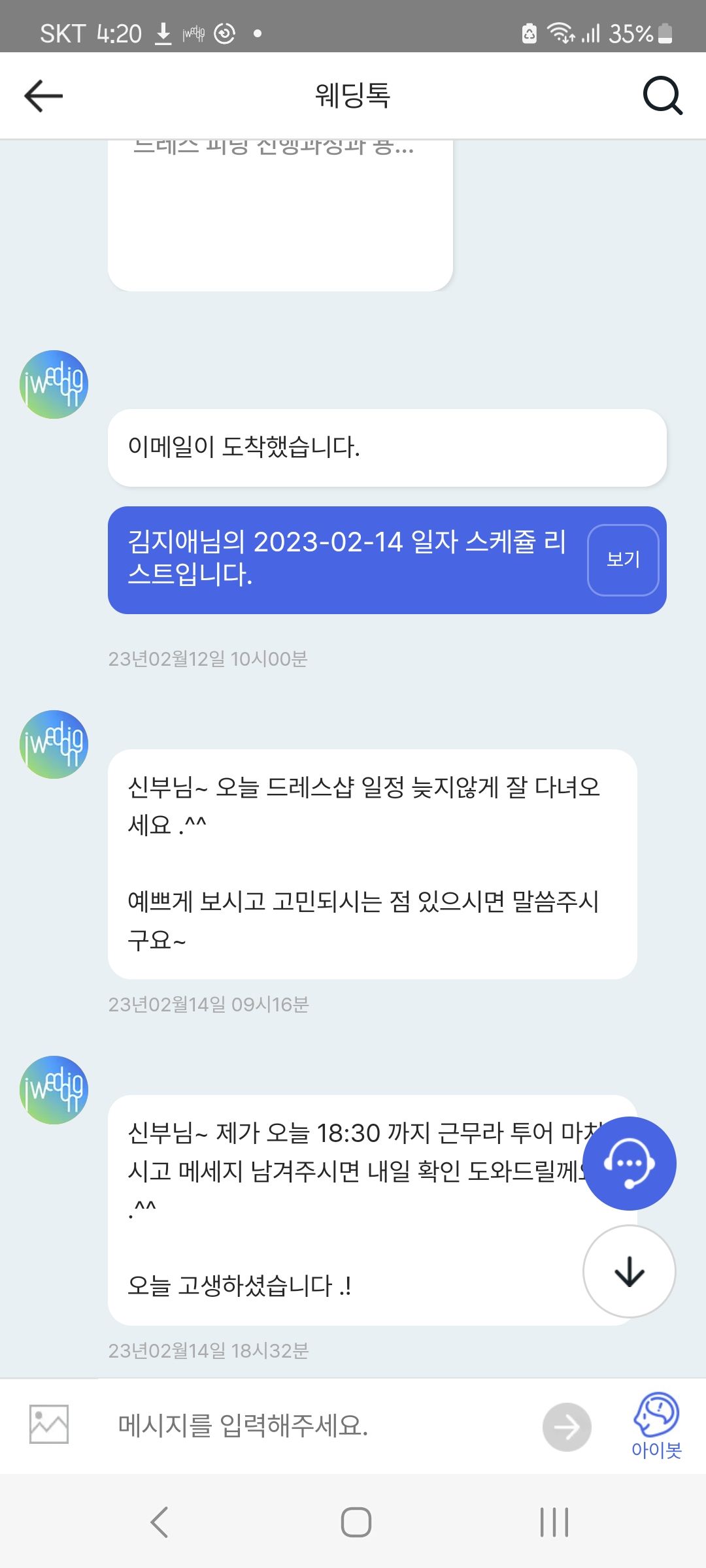Focus the 메시지를 입력해주세요 text field

pyautogui.click(x=314, y=1426)
